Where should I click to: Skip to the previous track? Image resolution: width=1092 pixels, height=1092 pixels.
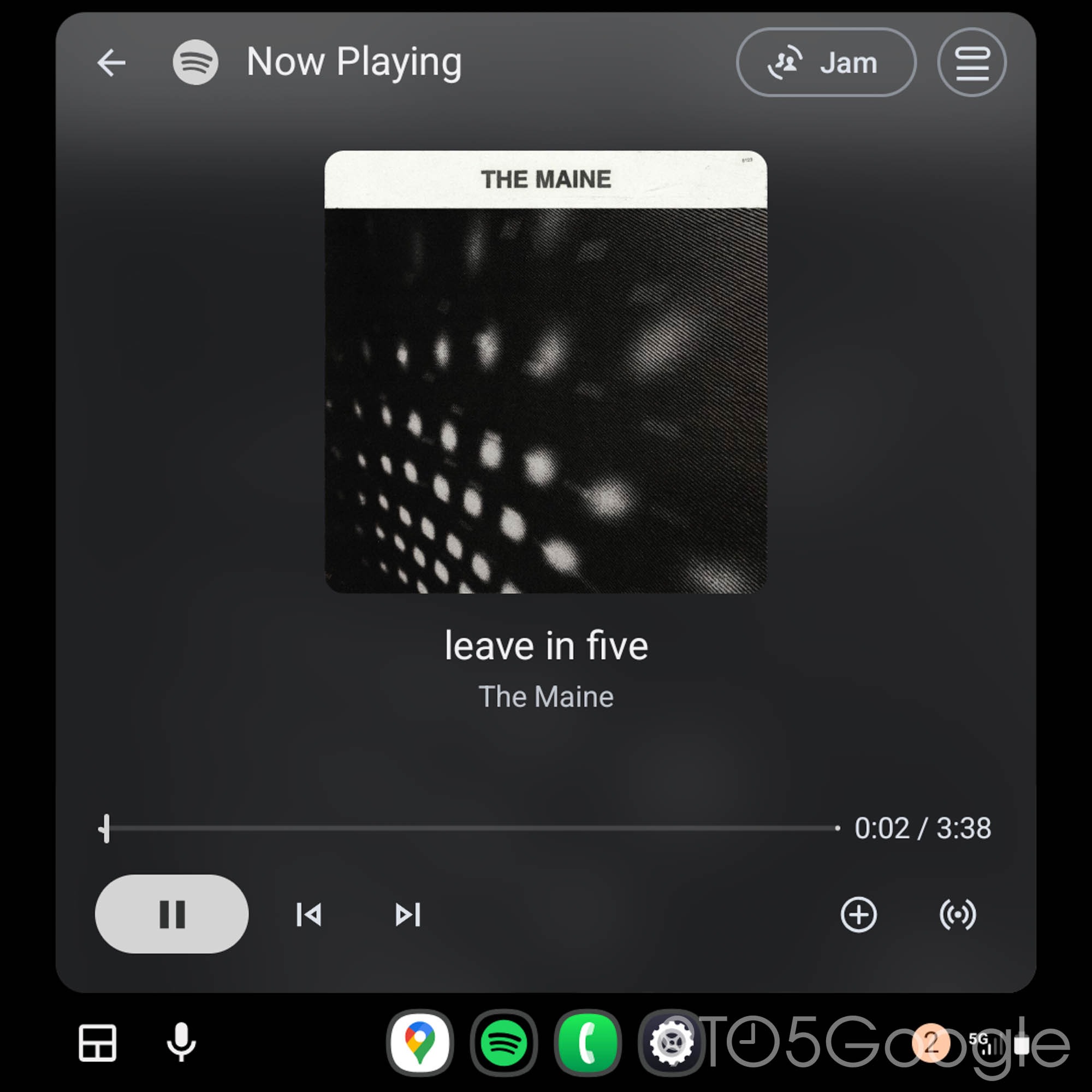308,915
